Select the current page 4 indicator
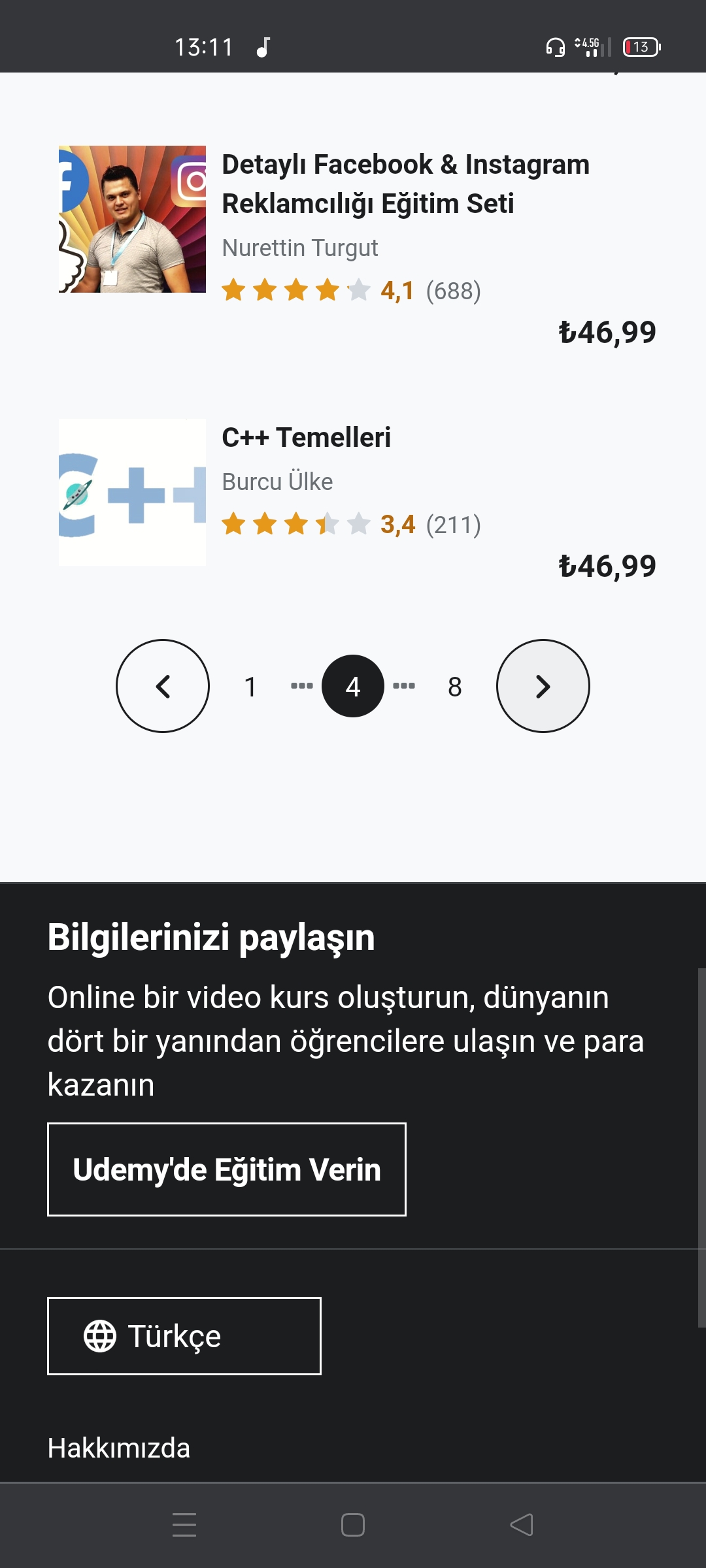The image size is (706, 1568). tap(353, 686)
